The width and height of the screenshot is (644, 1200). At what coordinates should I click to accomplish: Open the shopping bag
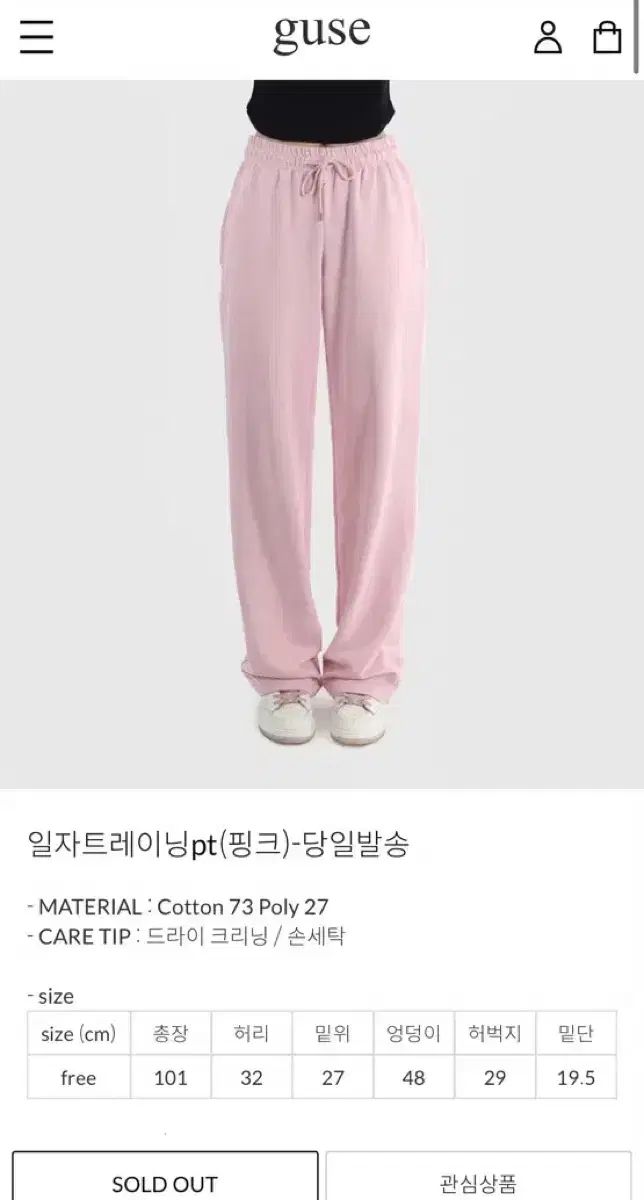tap(607, 37)
